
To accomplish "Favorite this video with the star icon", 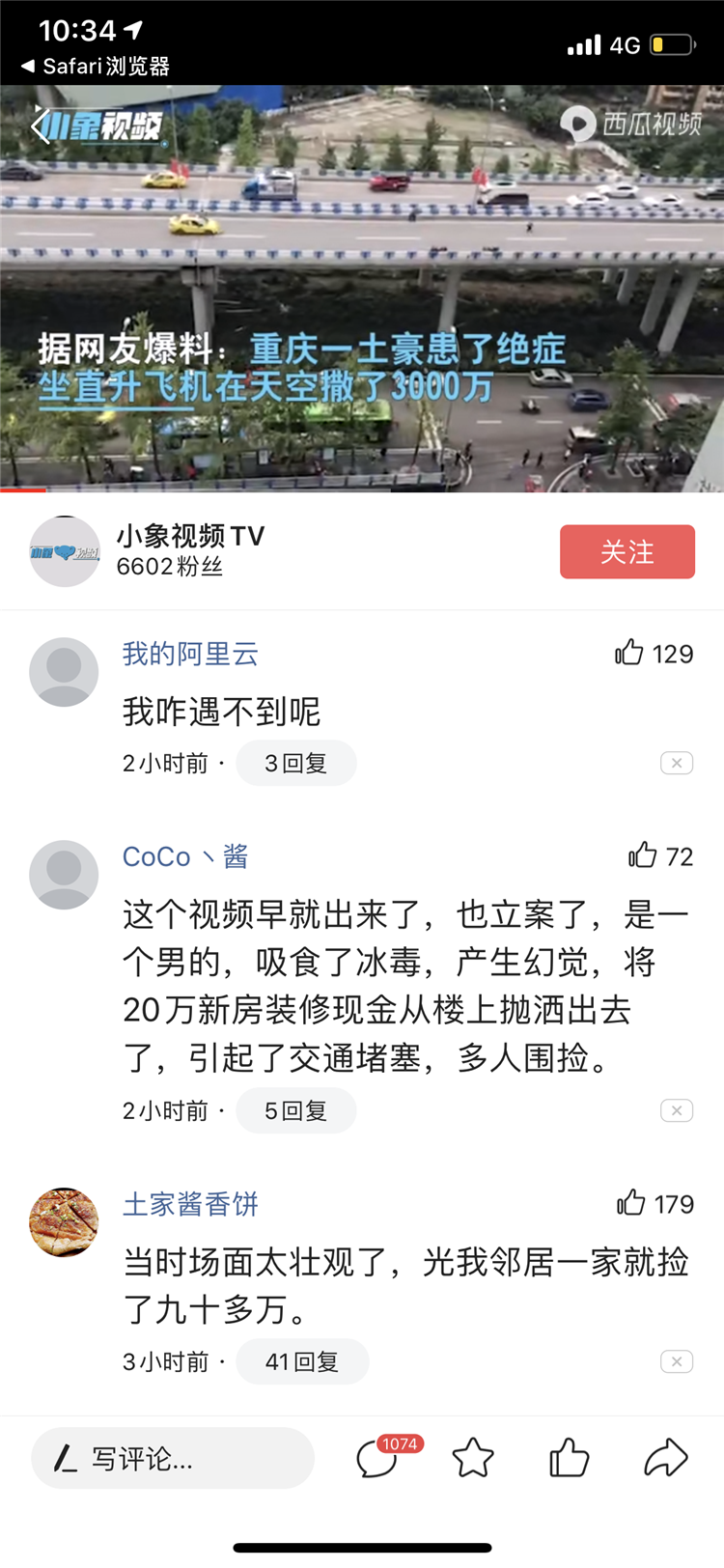I will [x=473, y=1458].
